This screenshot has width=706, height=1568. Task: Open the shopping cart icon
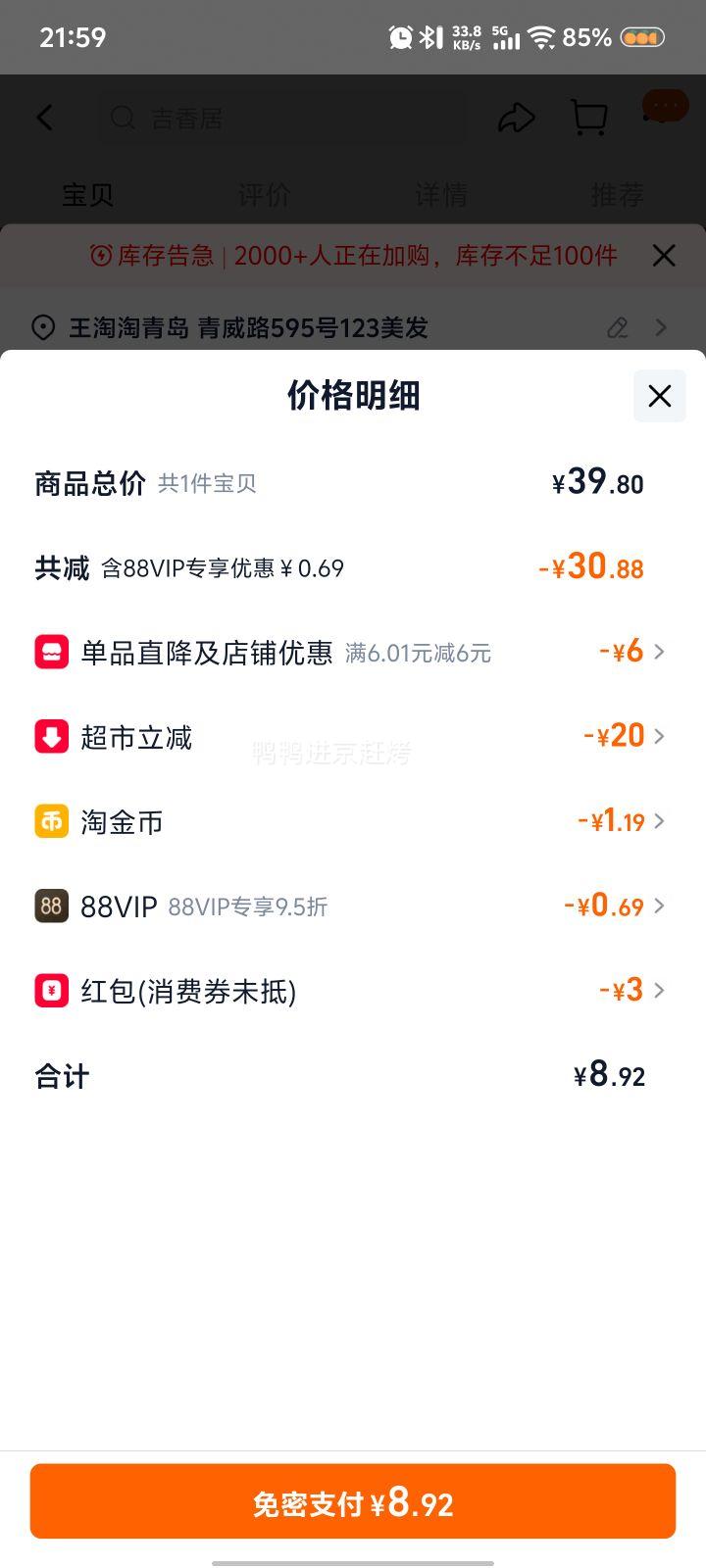point(588,117)
